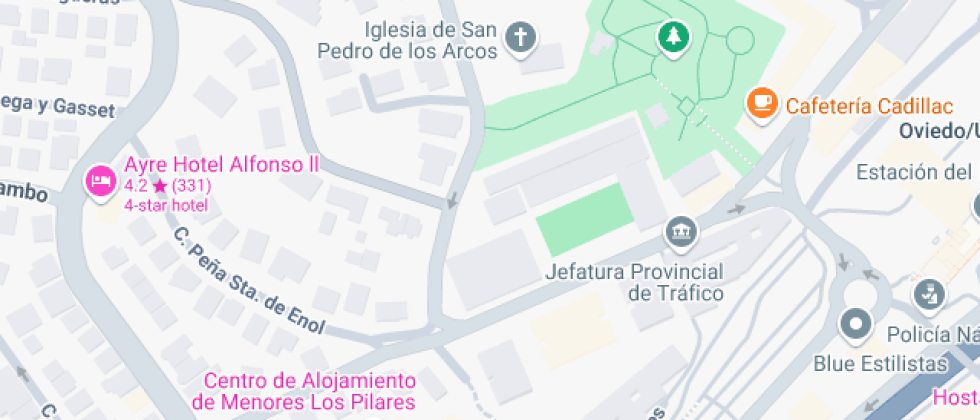Open Ayre Hotel Alfonso II marker
Screen dimensions: 980x420
click(100, 182)
